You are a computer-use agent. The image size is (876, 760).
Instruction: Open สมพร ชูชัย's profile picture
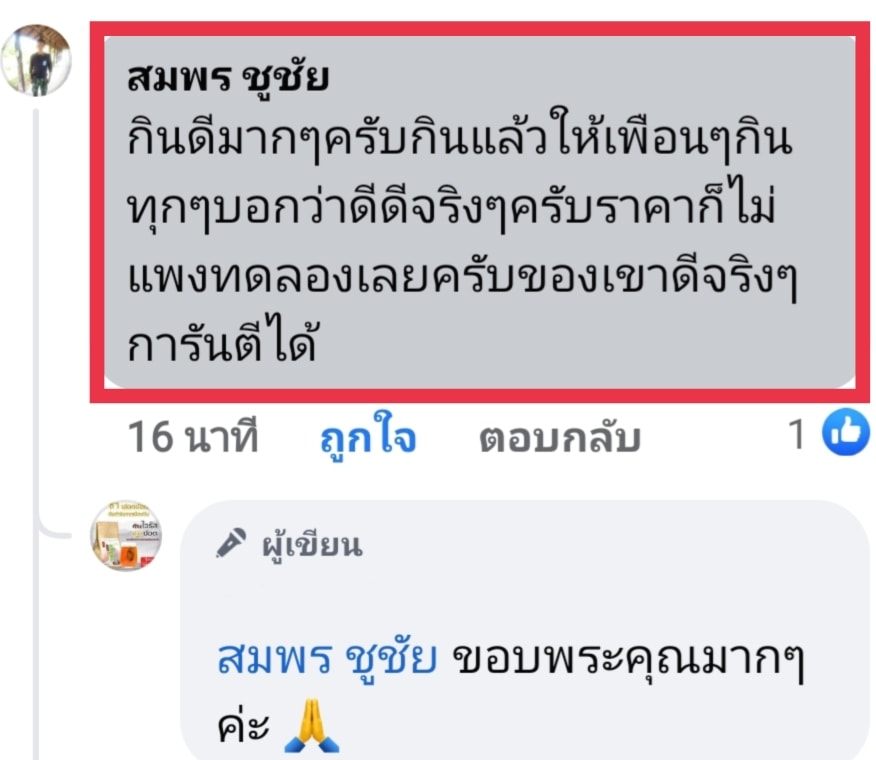(36, 60)
